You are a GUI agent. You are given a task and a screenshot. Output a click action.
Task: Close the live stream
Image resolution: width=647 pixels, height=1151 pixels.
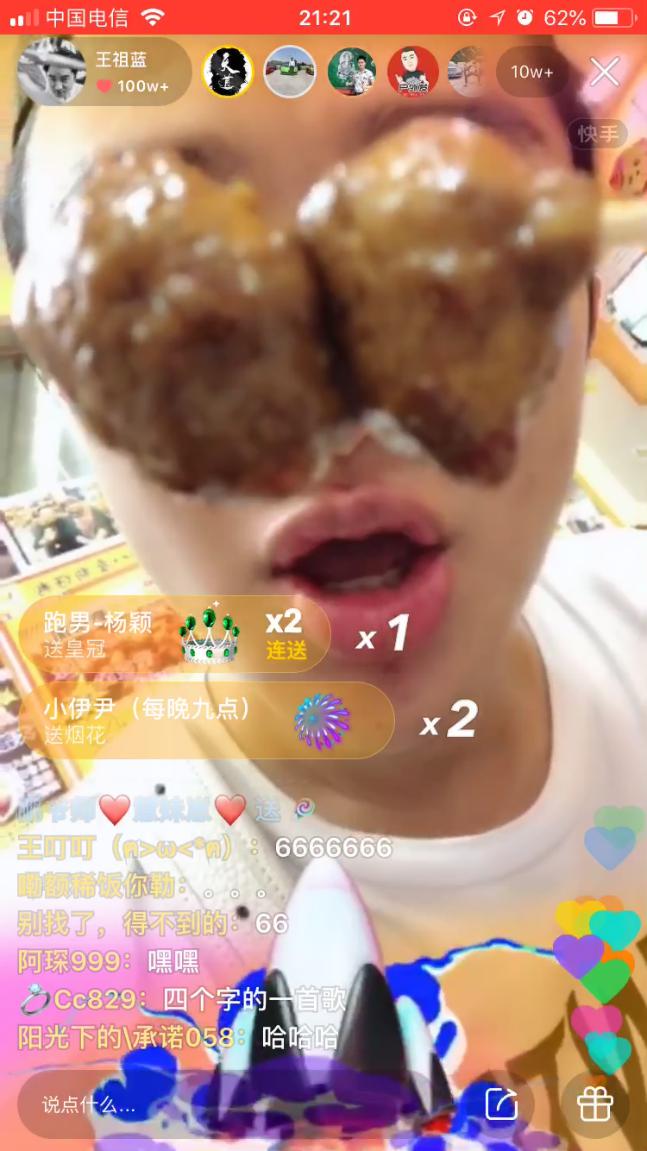(604, 72)
